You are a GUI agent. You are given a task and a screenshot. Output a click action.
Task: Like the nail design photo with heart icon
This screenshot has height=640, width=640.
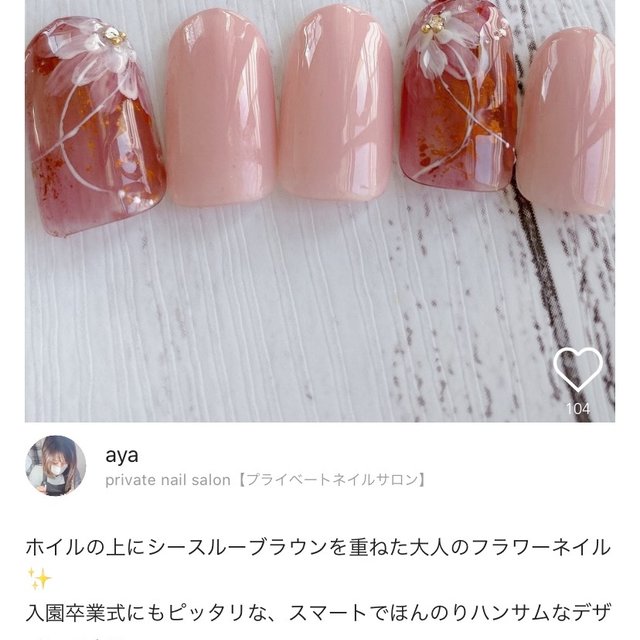(578, 371)
